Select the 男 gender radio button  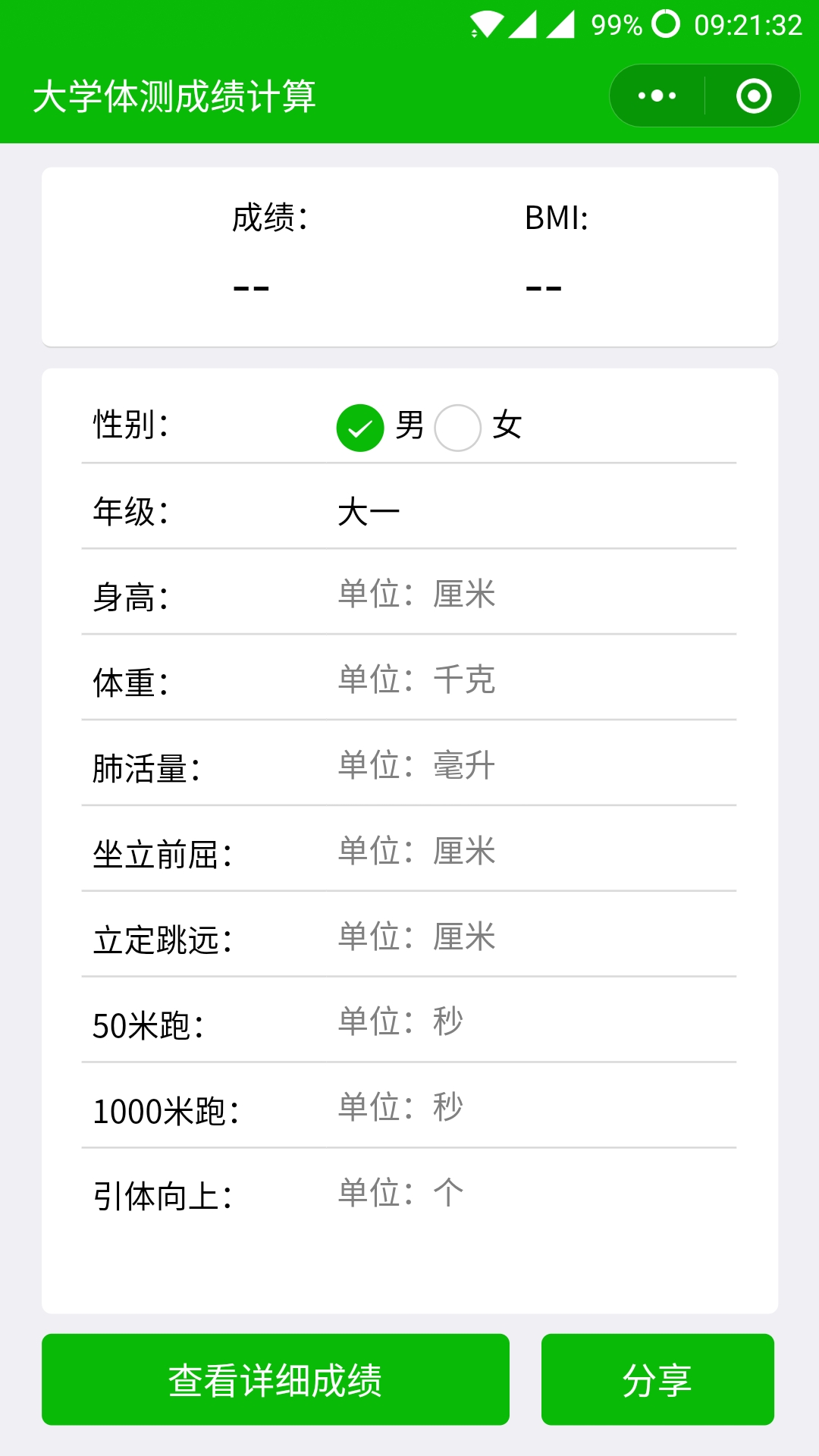(x=360, y=428)
